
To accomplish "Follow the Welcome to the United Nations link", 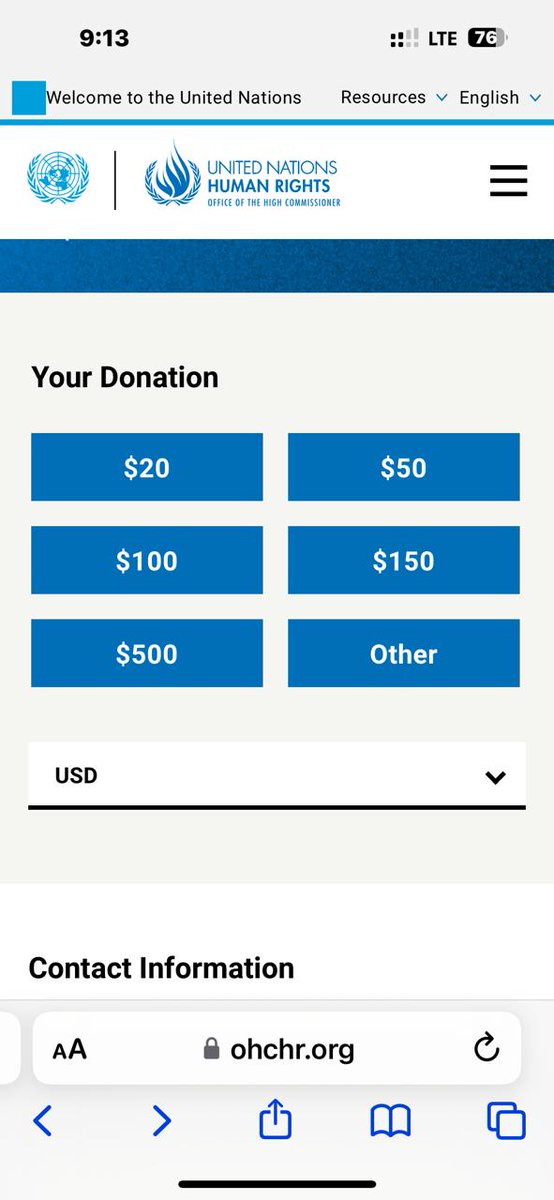I will click(x=174, y=97).
